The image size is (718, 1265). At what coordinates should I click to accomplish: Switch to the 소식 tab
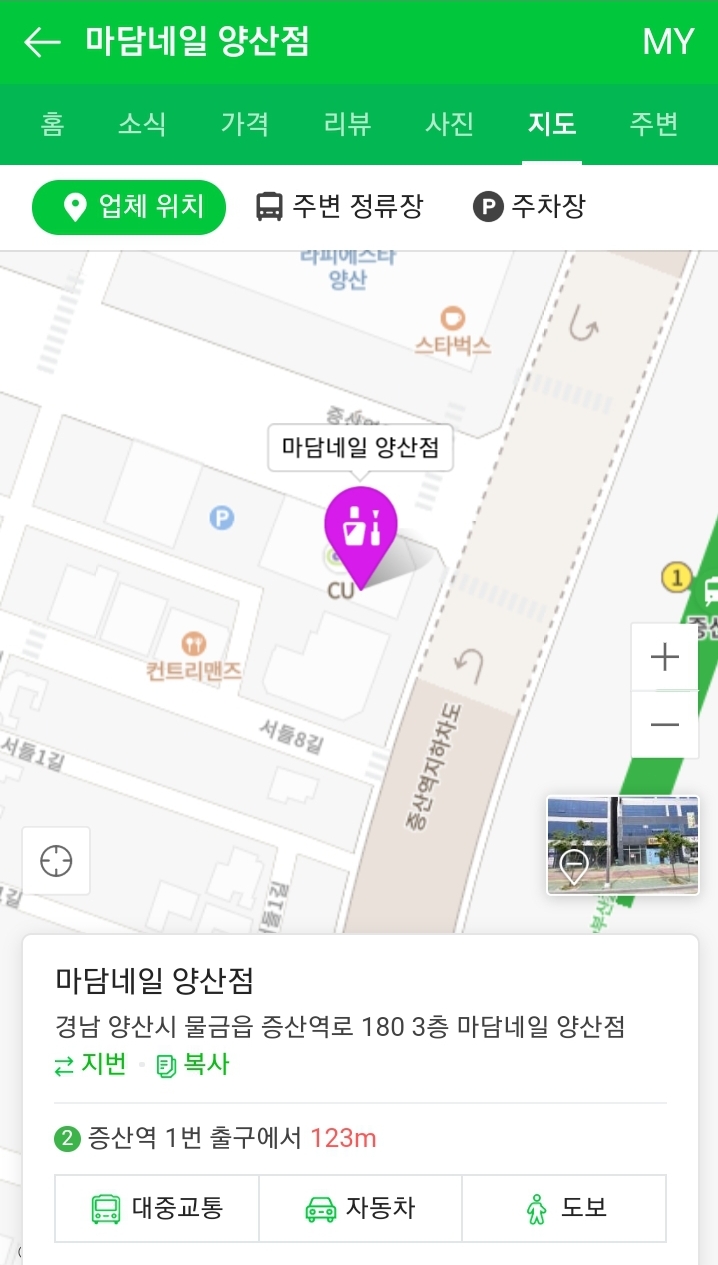pyautogui.click(x=142, y=124)
